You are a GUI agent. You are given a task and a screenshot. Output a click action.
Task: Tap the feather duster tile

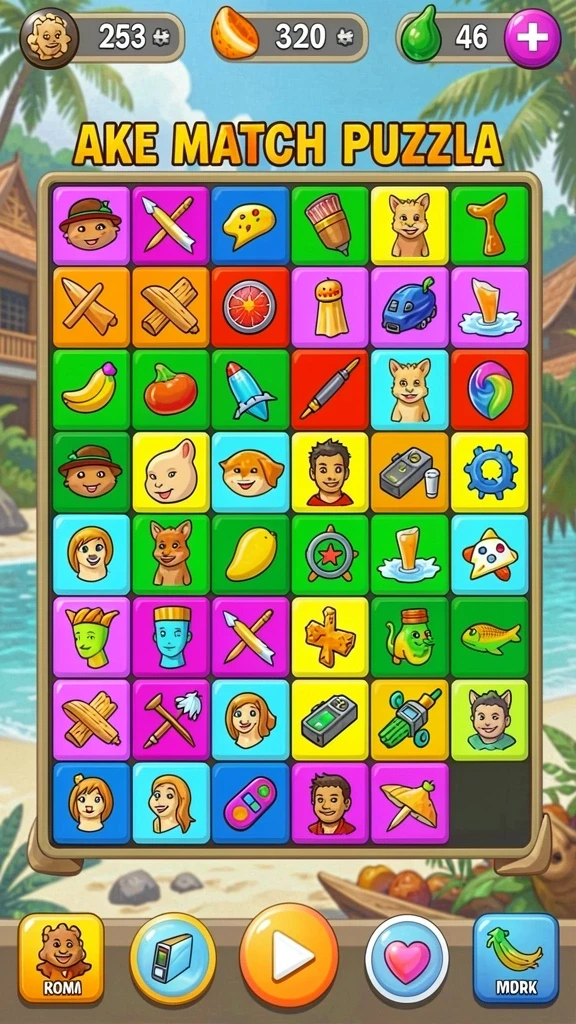tap(170, 720)
